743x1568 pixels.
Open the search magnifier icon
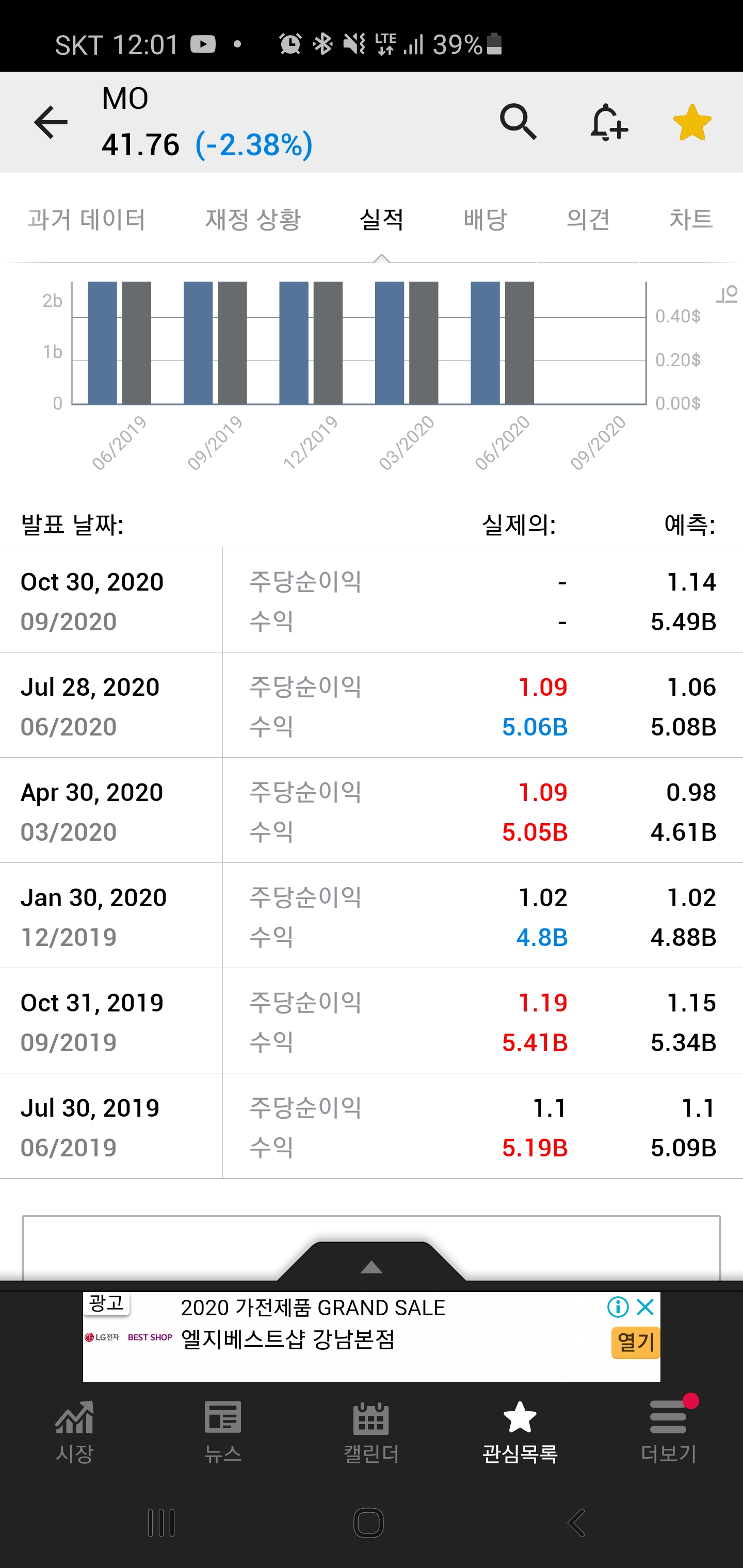click(x=518, y=122)
